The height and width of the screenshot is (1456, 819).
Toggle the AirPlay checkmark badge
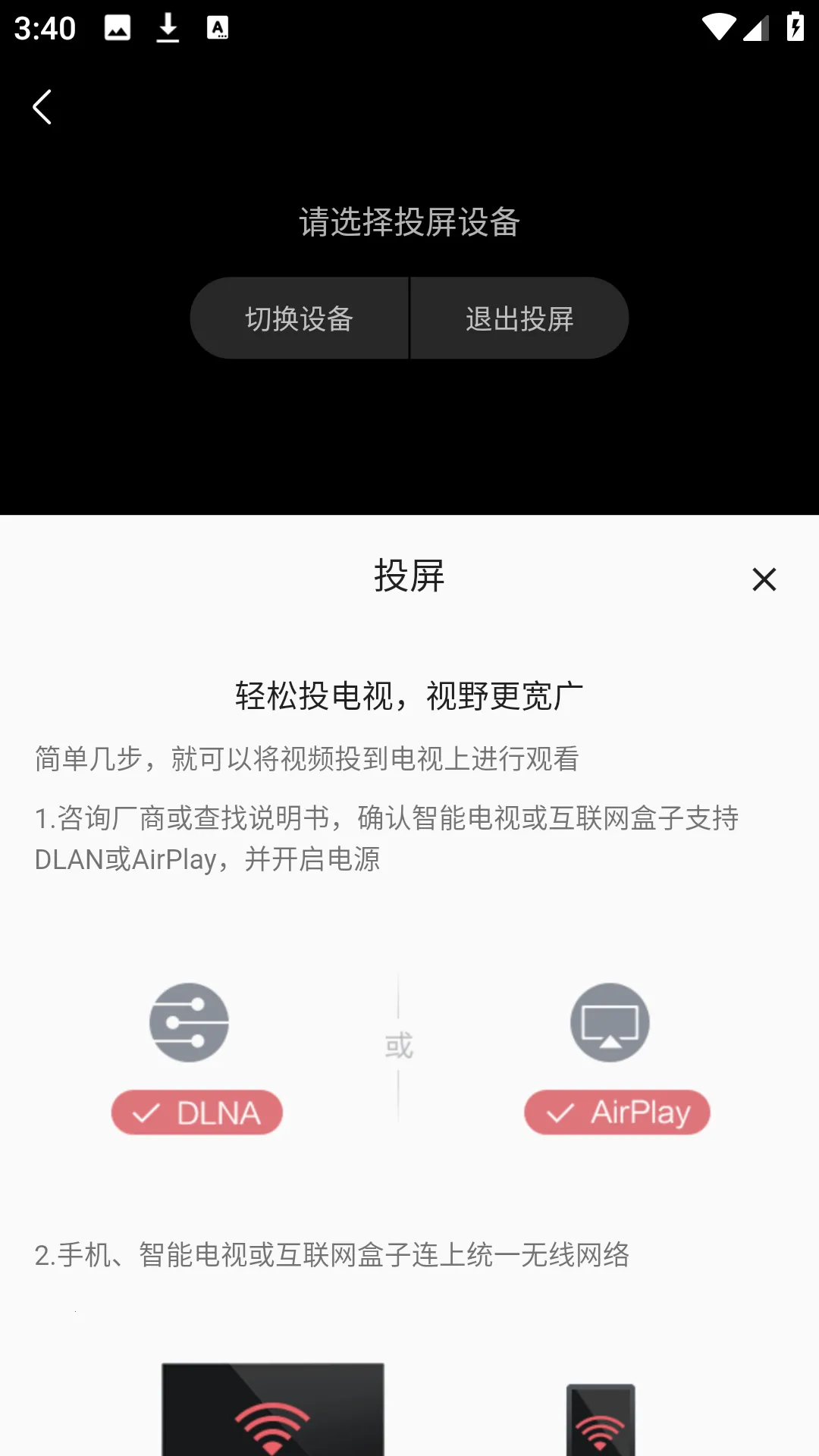[x=617, y=1112]
